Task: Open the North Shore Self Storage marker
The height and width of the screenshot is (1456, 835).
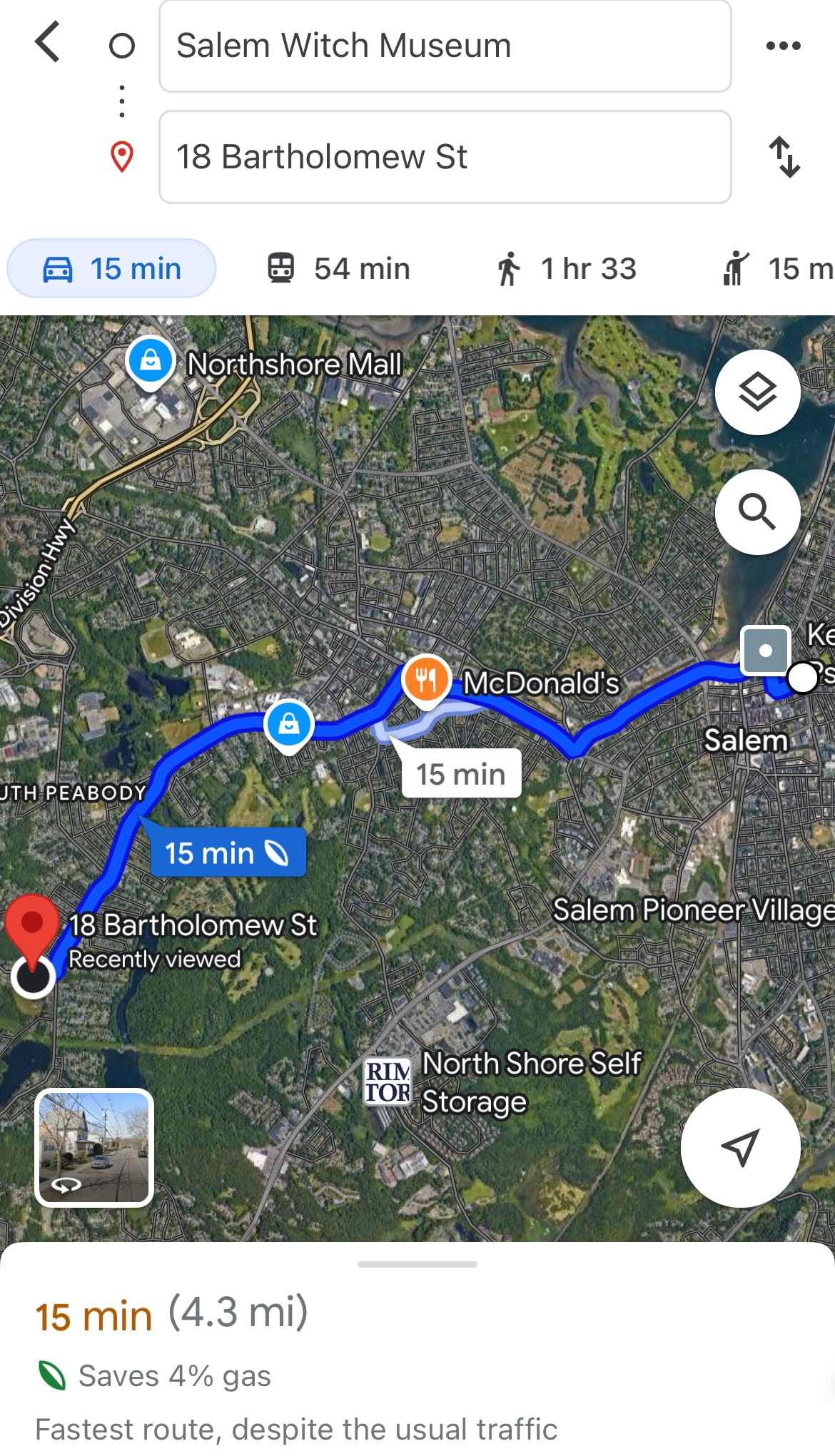Action: pos(388,1081)
